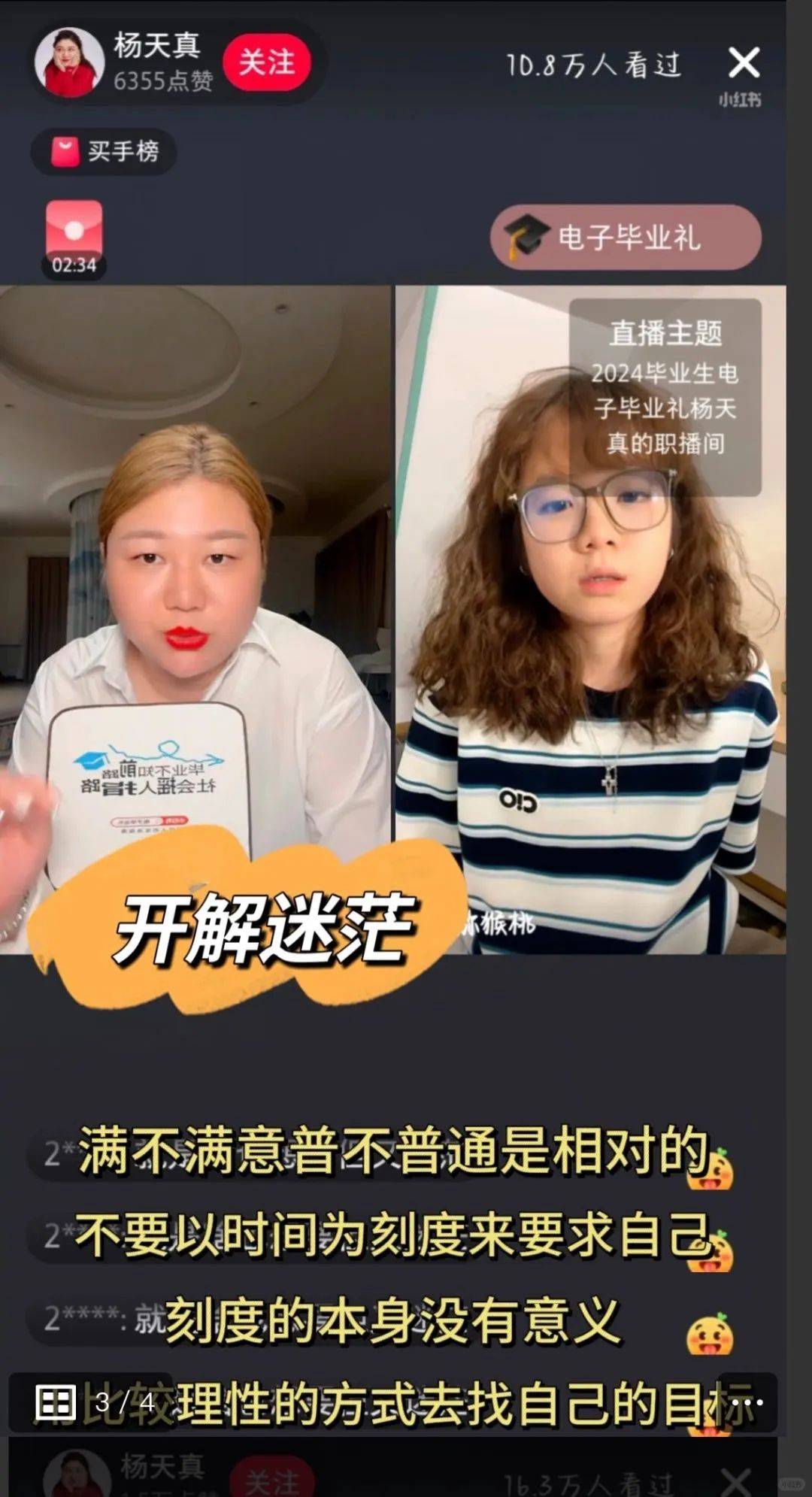The height and width of the screenshot is (1497, 812).
Task: Open the more options menu
Action: click(747, 1402)
